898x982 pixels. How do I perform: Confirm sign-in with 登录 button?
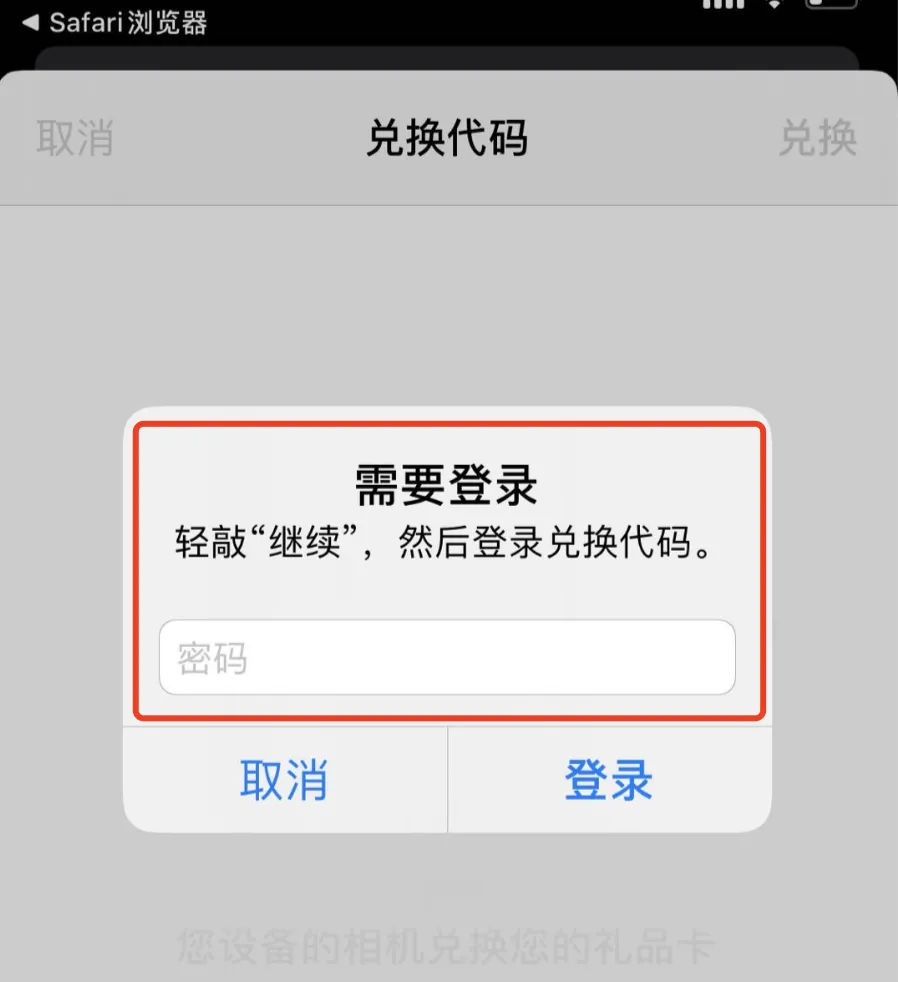tap(608, 780)
